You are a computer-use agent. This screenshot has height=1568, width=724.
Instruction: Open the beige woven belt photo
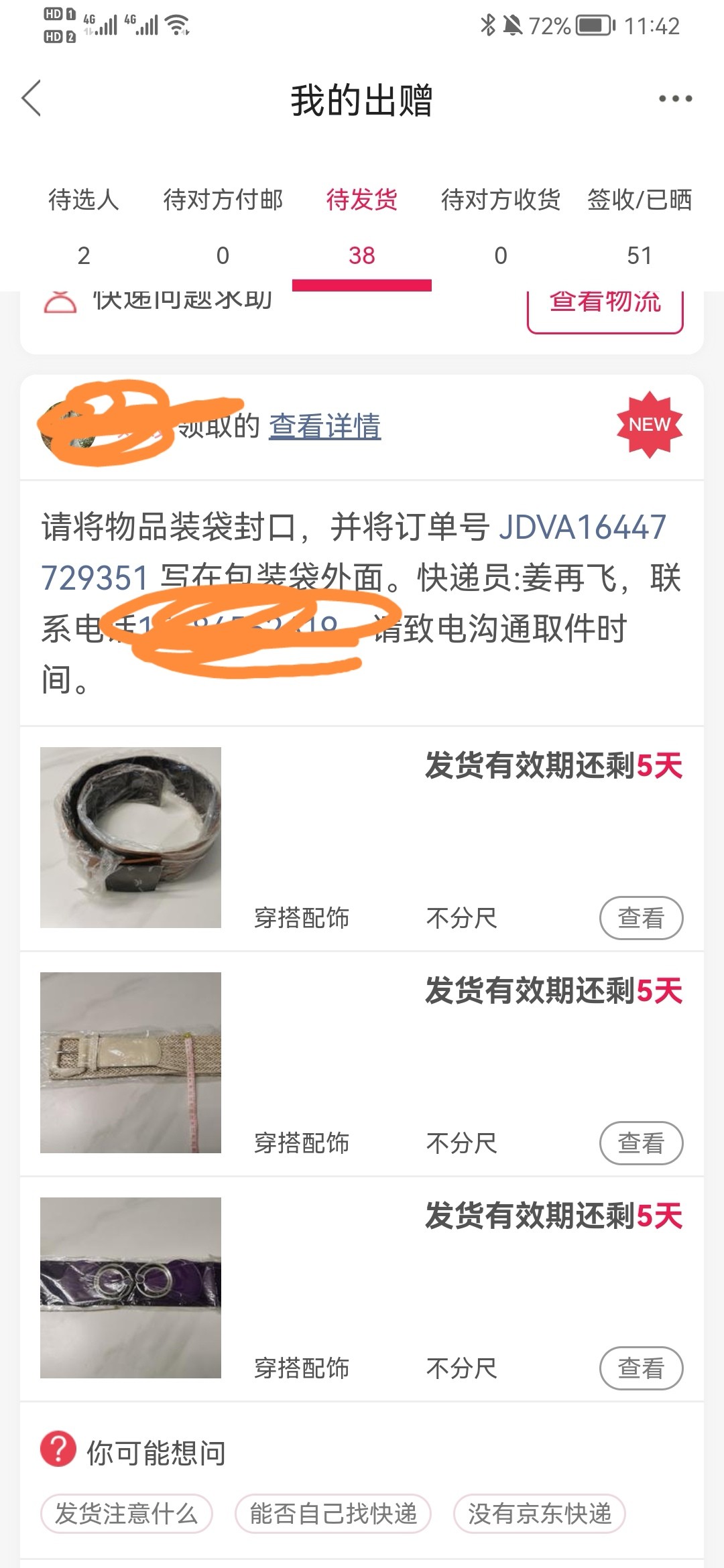coord(131,1063)
